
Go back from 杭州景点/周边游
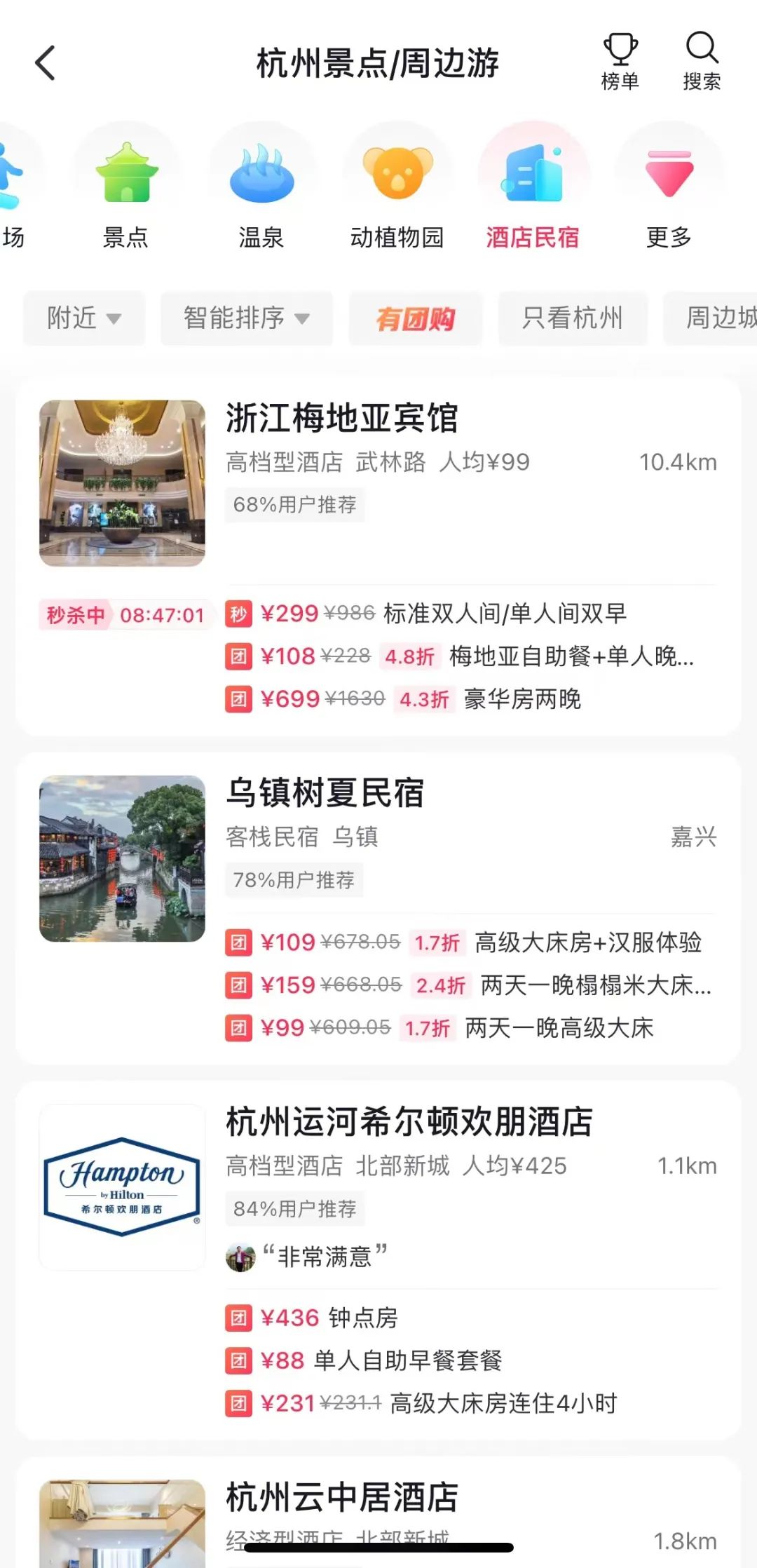[x=46, y=63]
